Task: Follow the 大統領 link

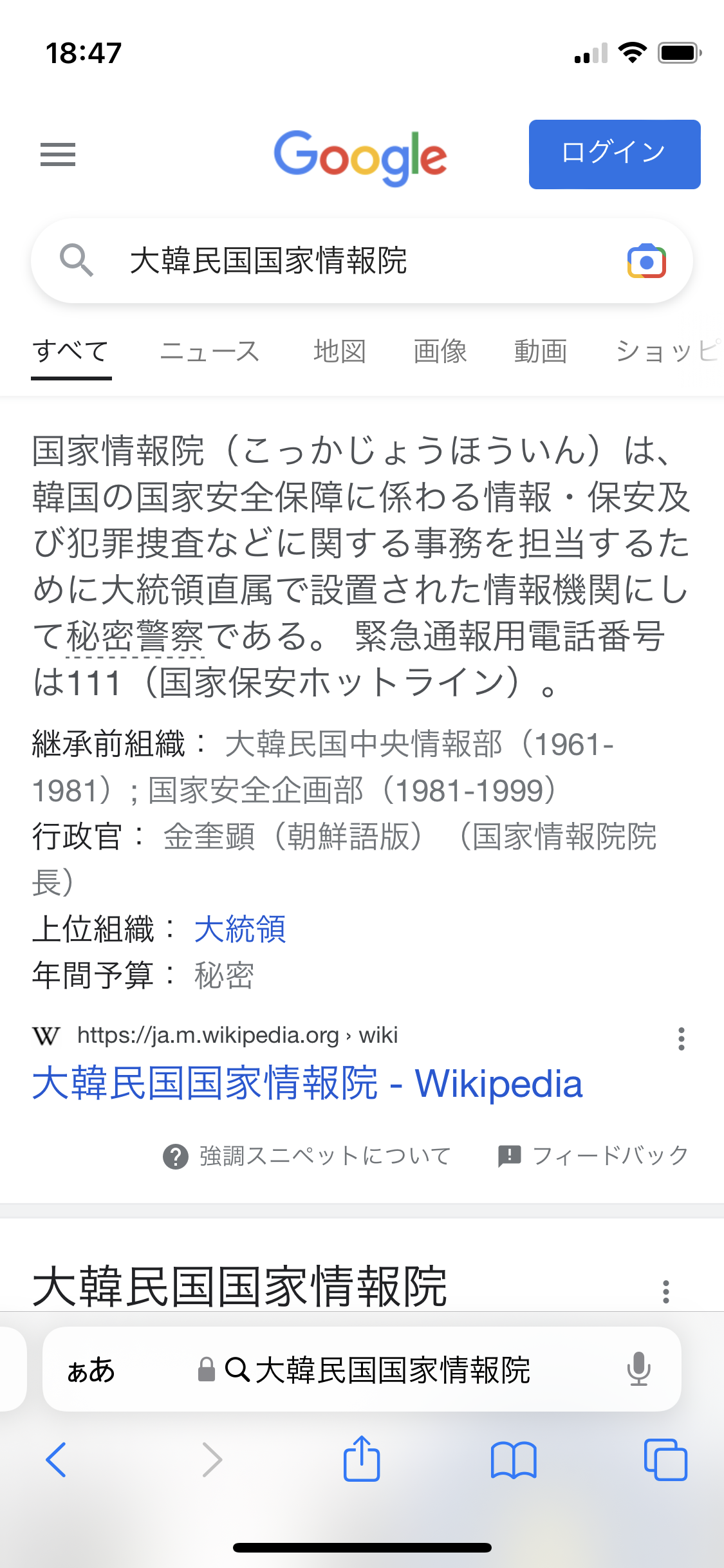Action: [x=239, y=929]
